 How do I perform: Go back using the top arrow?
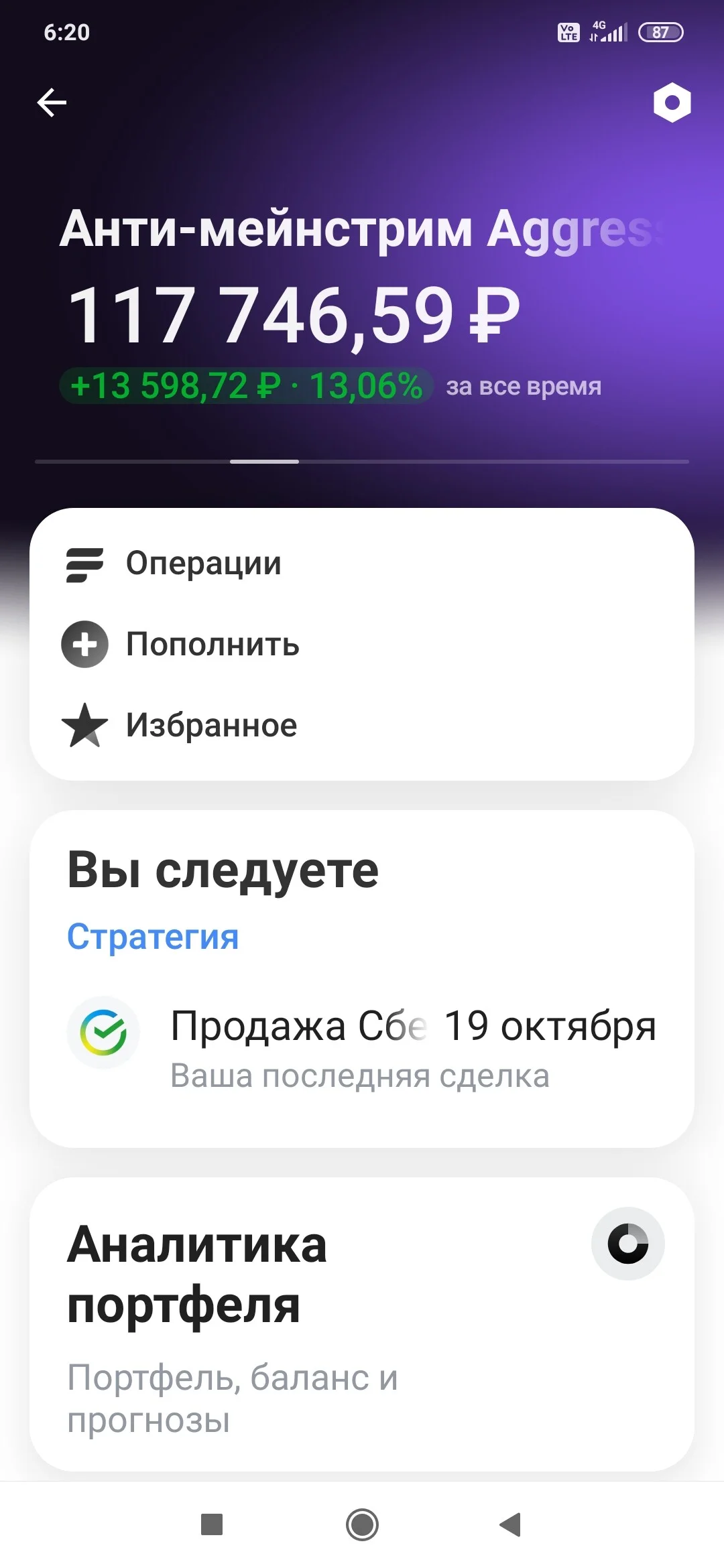[x=52, y=103]
